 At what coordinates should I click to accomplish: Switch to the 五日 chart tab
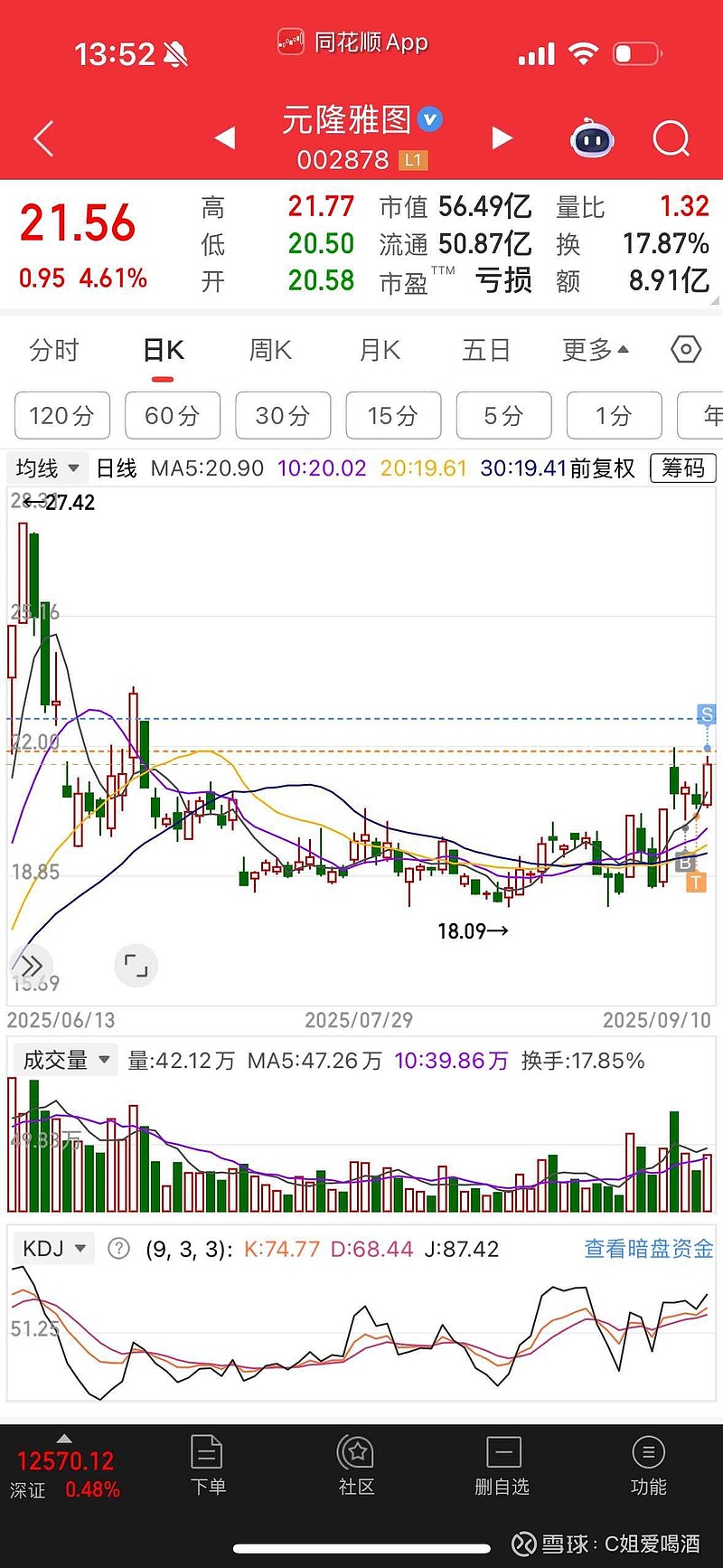[x=486, y=350]
